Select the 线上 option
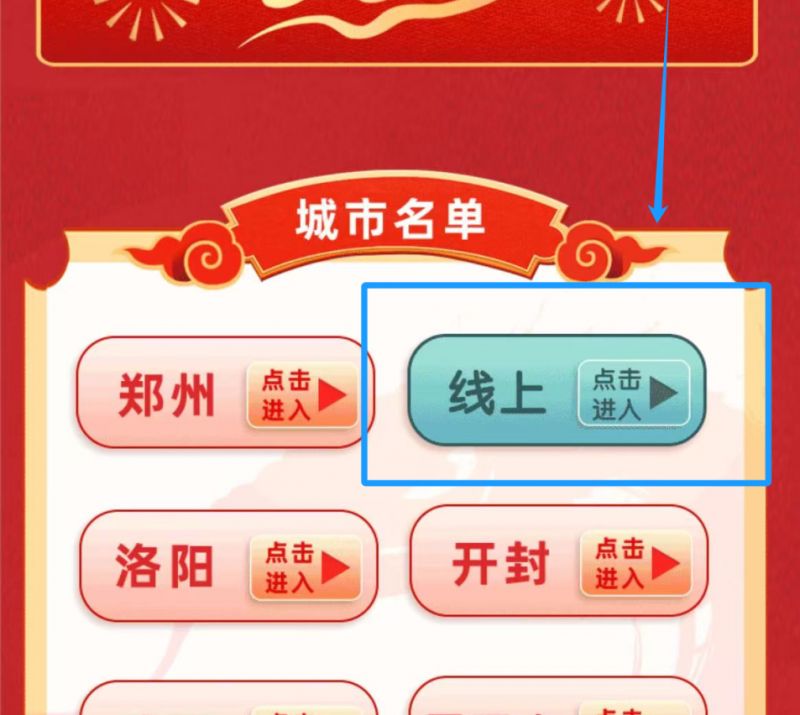 (556, 390)
